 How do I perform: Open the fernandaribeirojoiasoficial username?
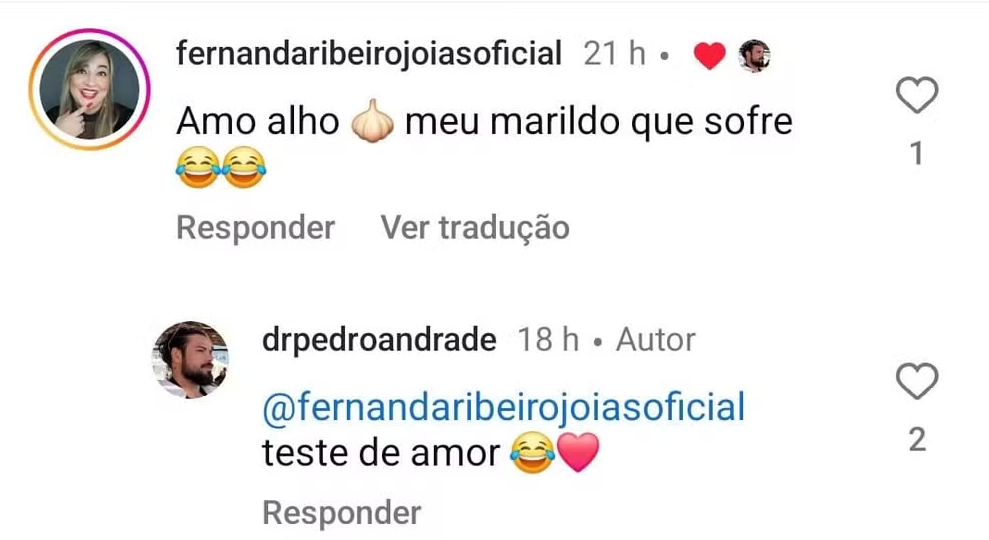369,54
